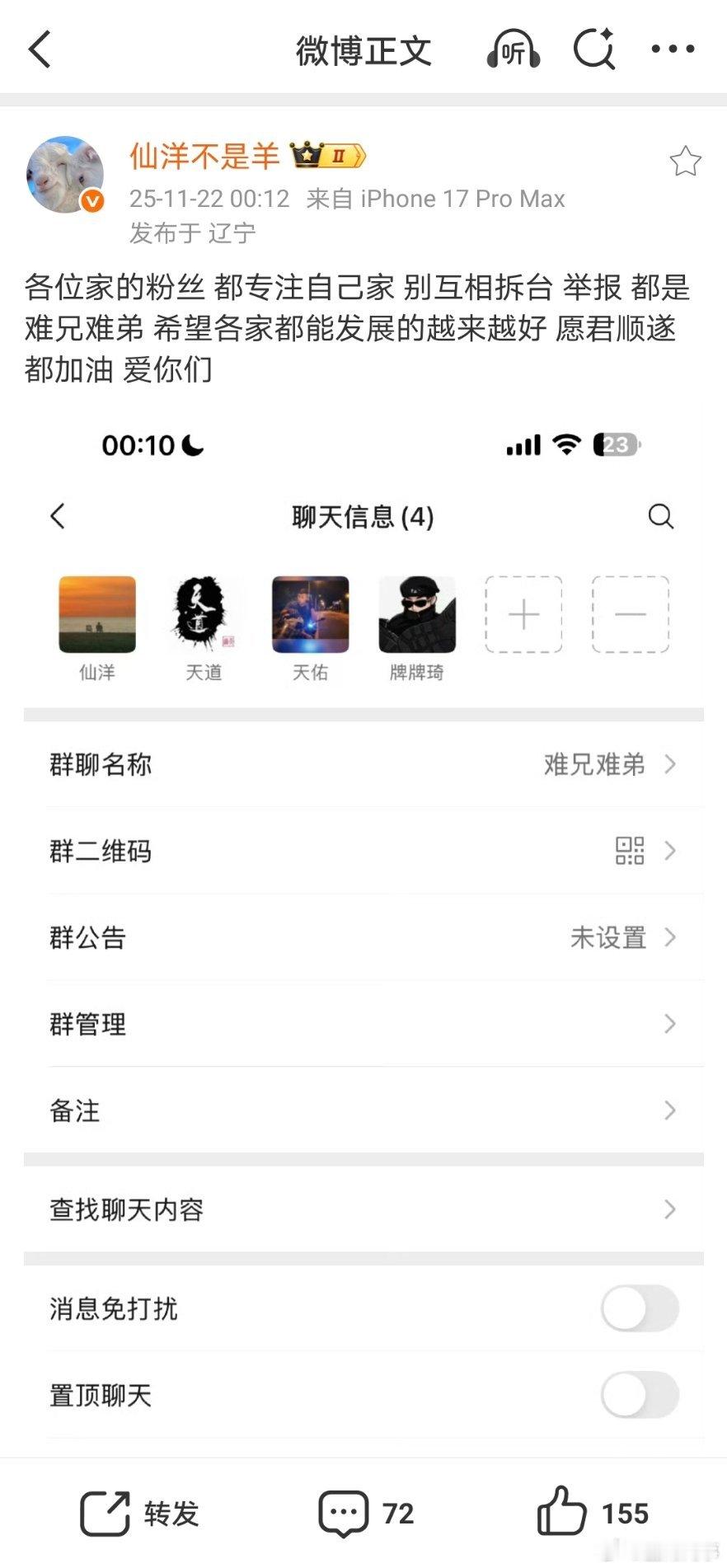Expand the 群管理 group management row

668,1024
